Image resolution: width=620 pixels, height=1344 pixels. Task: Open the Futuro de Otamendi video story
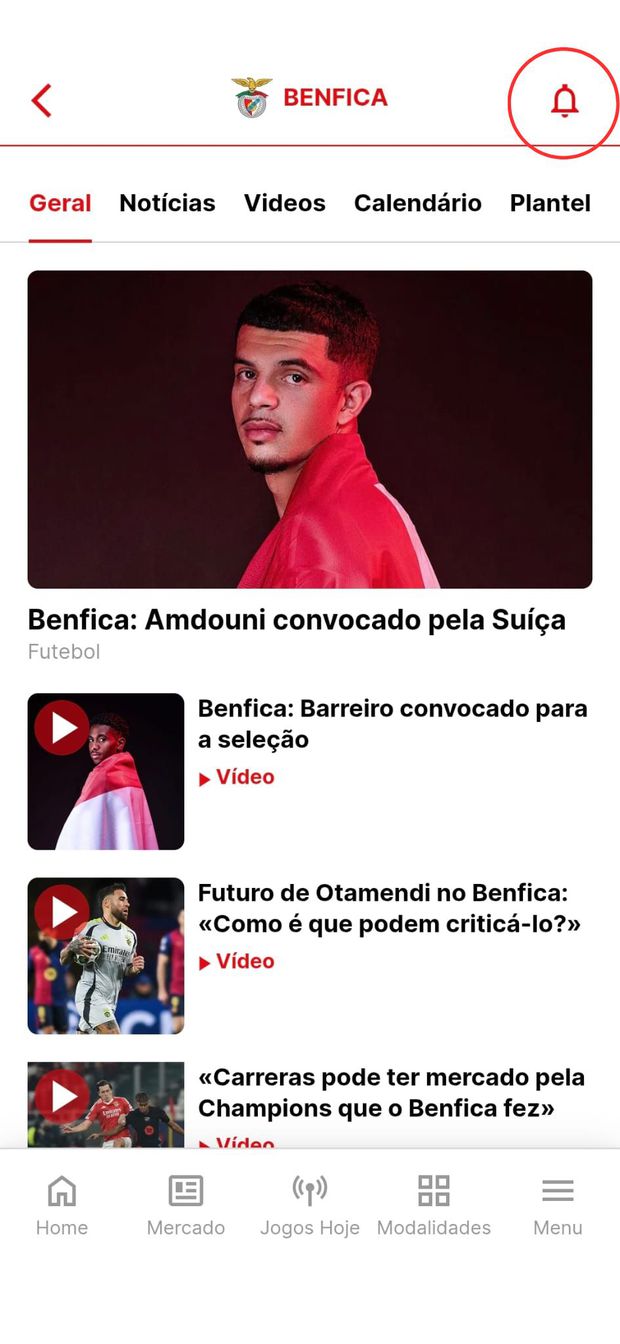pos(389,908)
